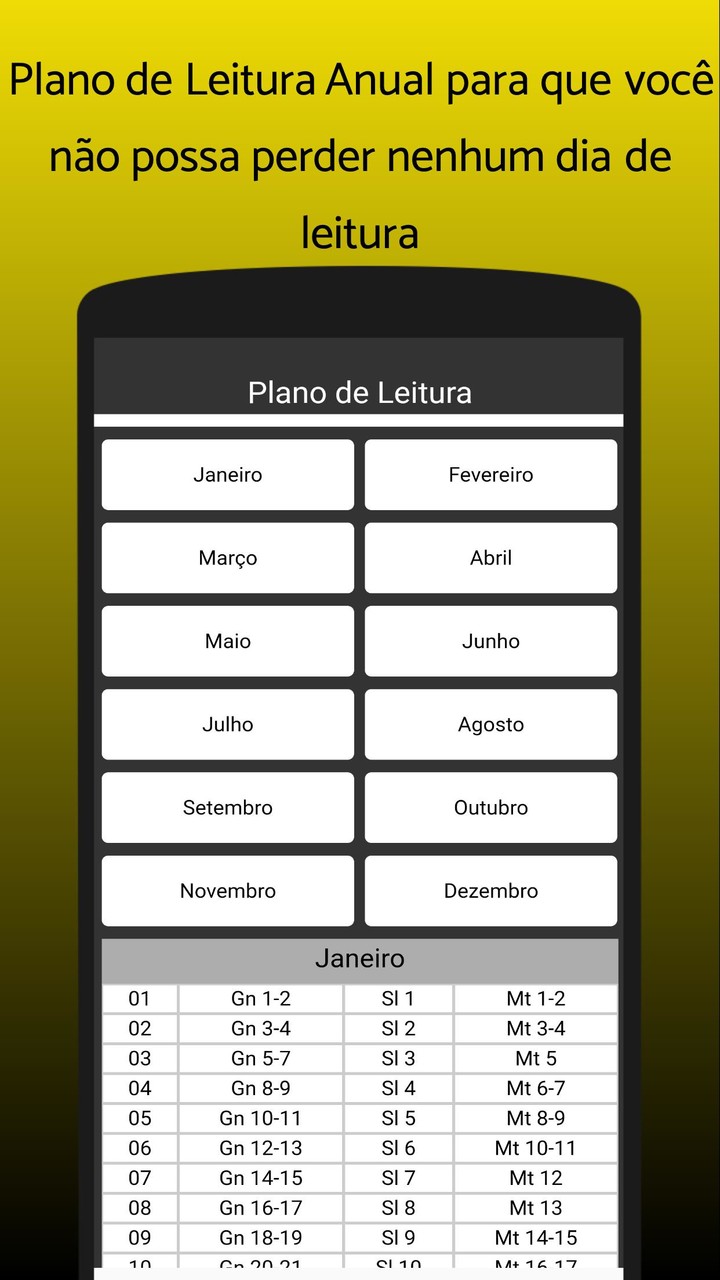Select the Mt 5 gospel reading
This screenshot has width=720, height=1280.
pyautogui.click(x=533, y=1058)
